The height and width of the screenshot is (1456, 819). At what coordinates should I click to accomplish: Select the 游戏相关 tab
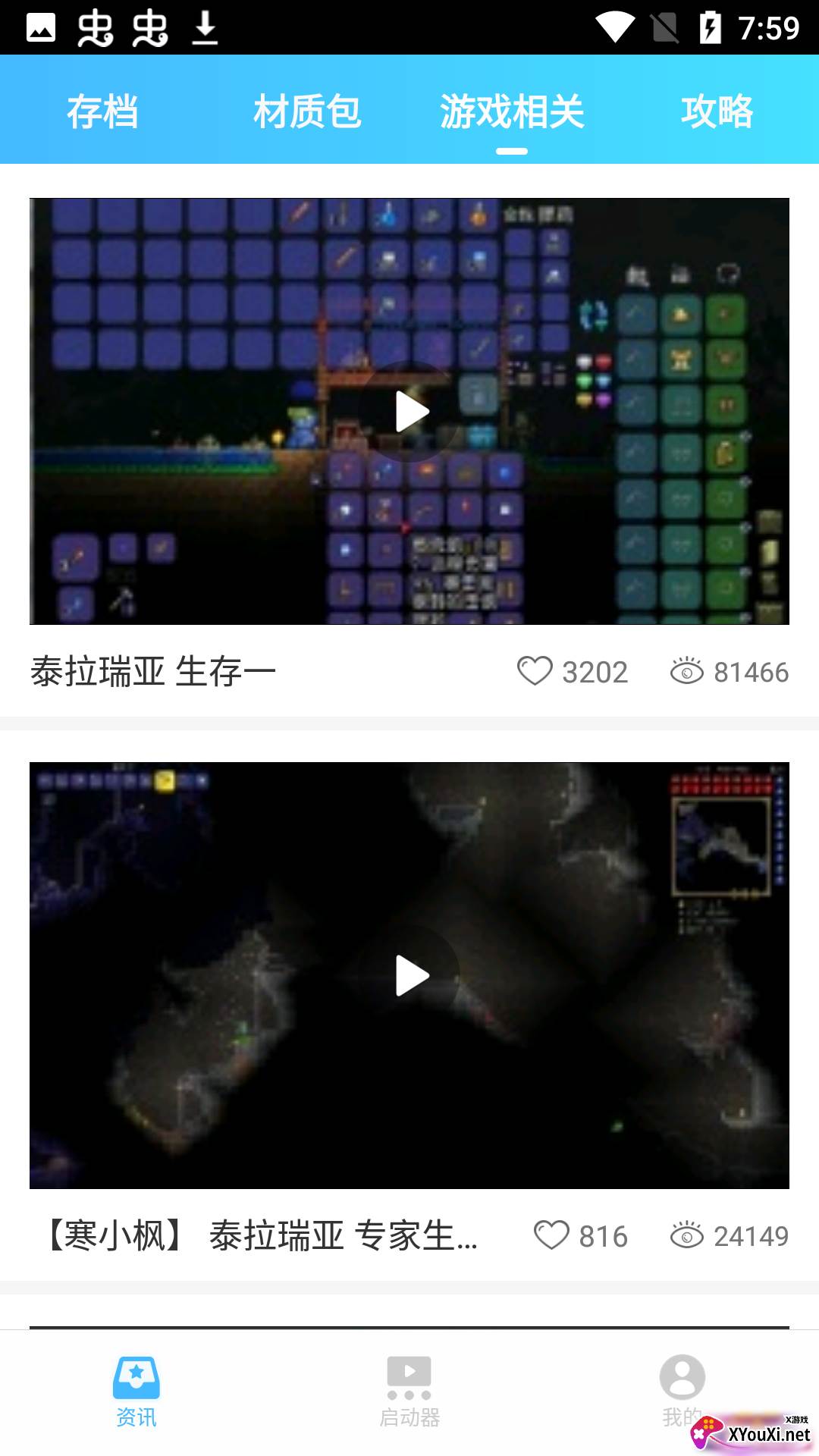click(512, 111)
